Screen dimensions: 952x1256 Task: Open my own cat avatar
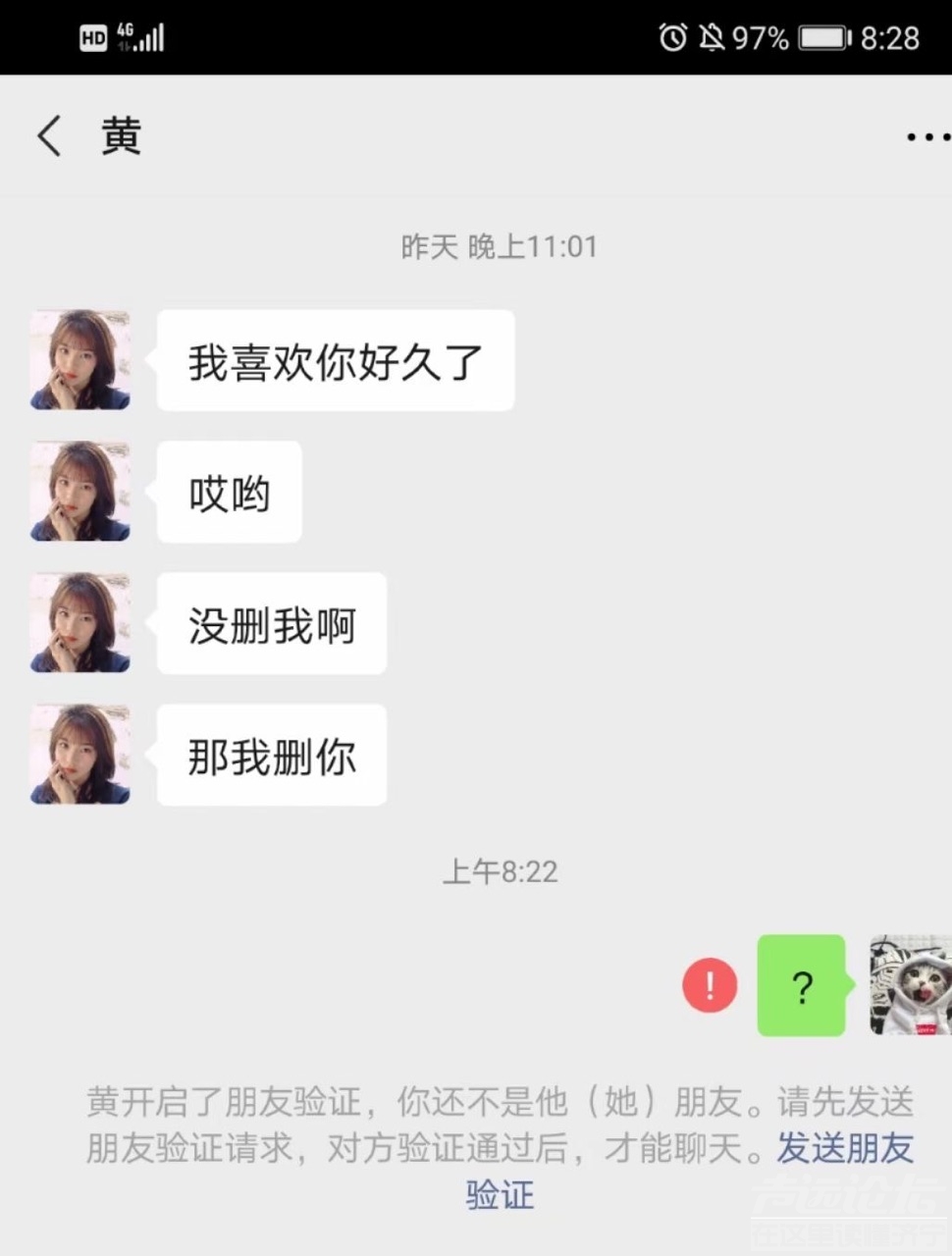click(911, 985)
